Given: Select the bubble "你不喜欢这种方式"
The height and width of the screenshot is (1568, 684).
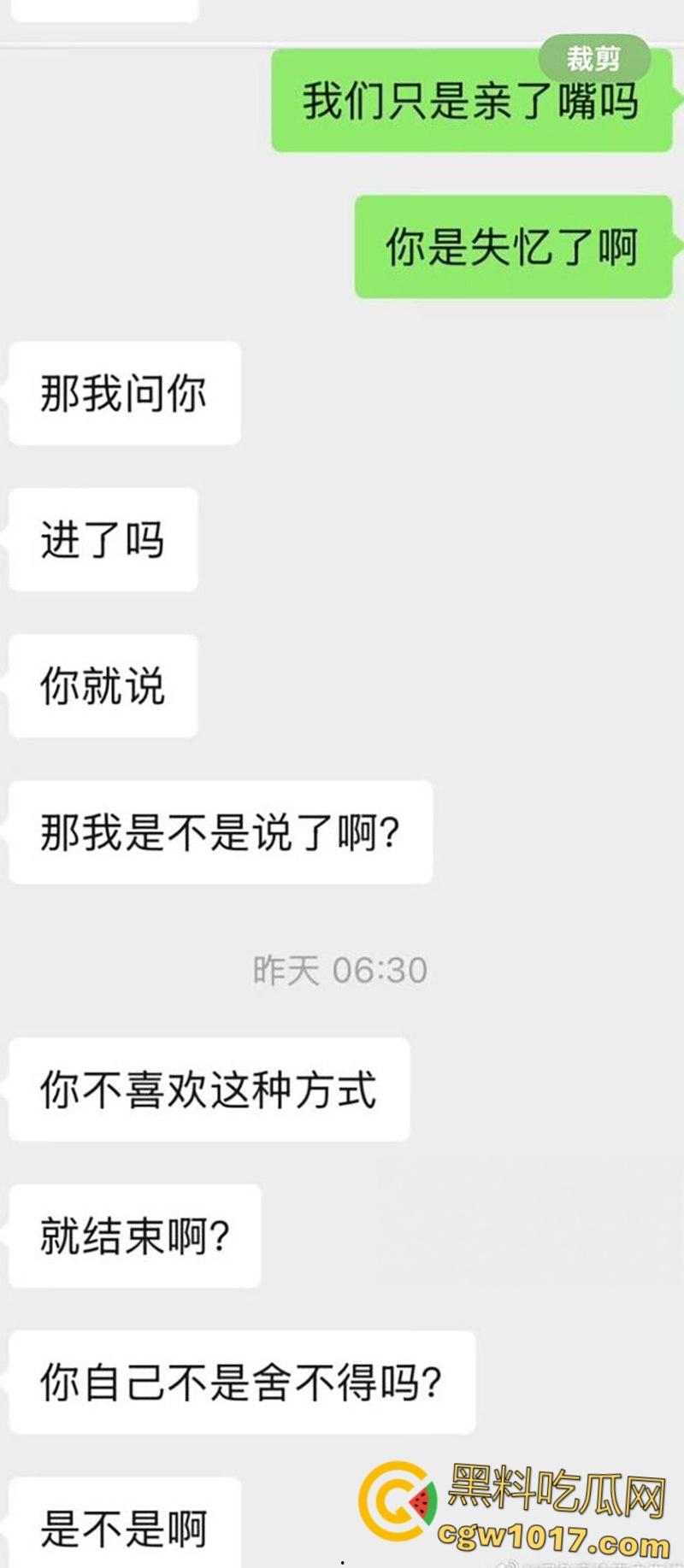Looking at the screenshot, I should point(209,1089).
